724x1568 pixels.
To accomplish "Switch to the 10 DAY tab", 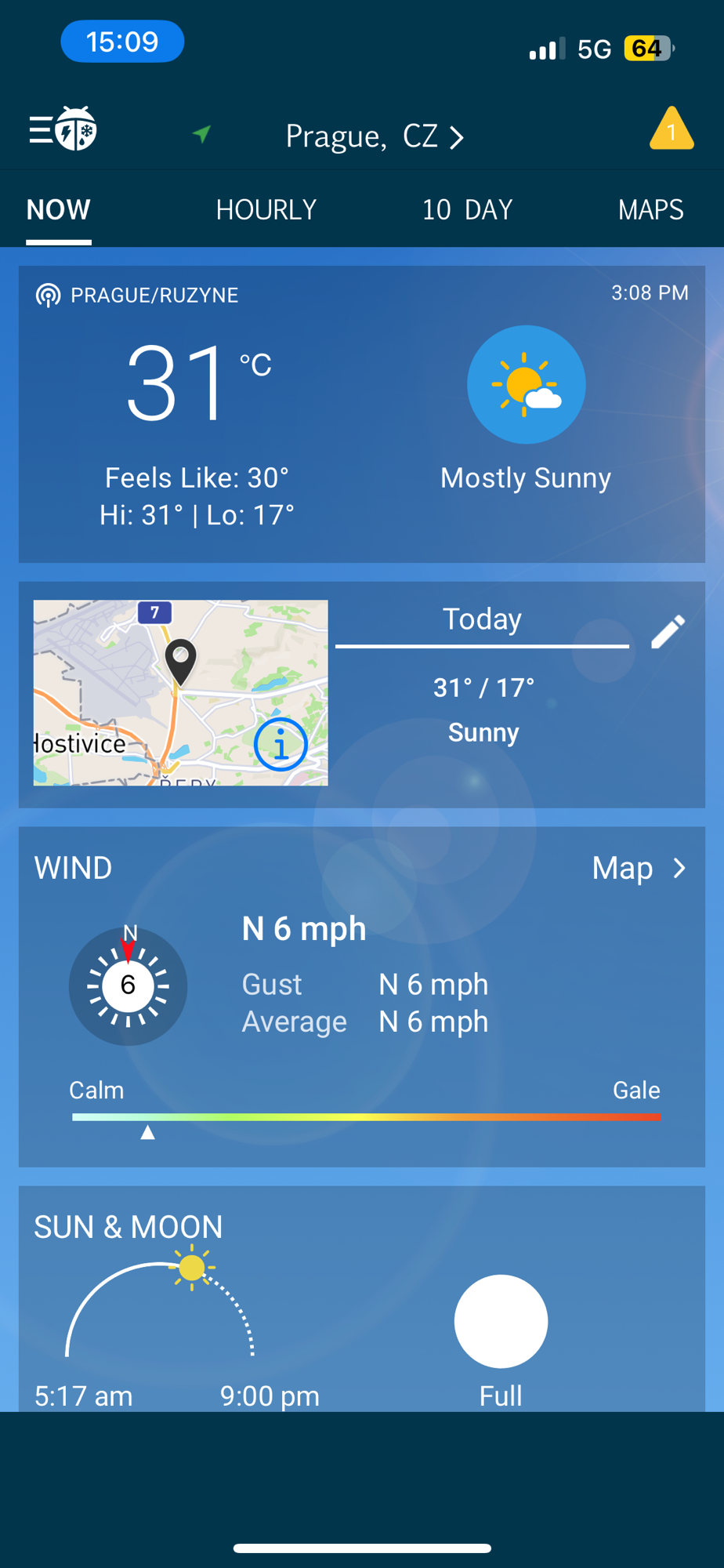I will pyautogui.click(x=467, y=210).
